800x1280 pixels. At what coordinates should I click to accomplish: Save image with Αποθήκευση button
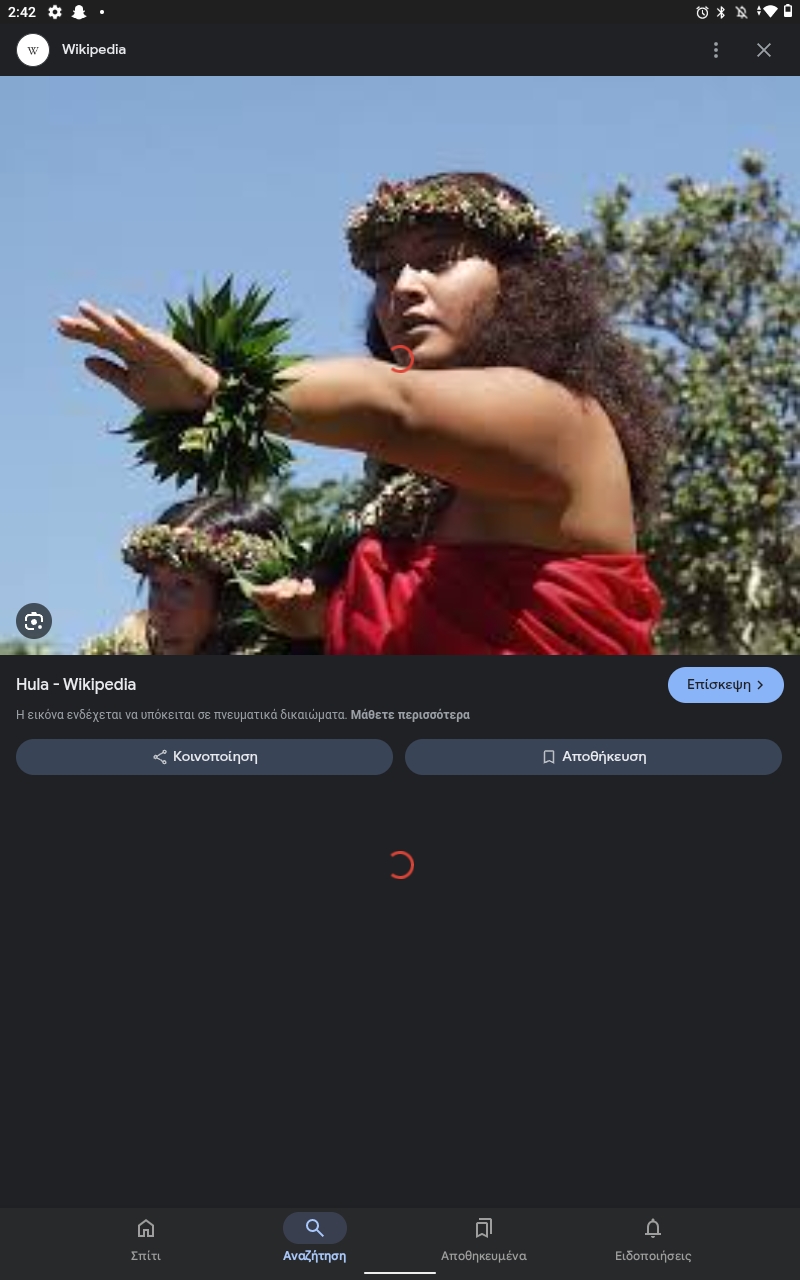tap(593, 757)
